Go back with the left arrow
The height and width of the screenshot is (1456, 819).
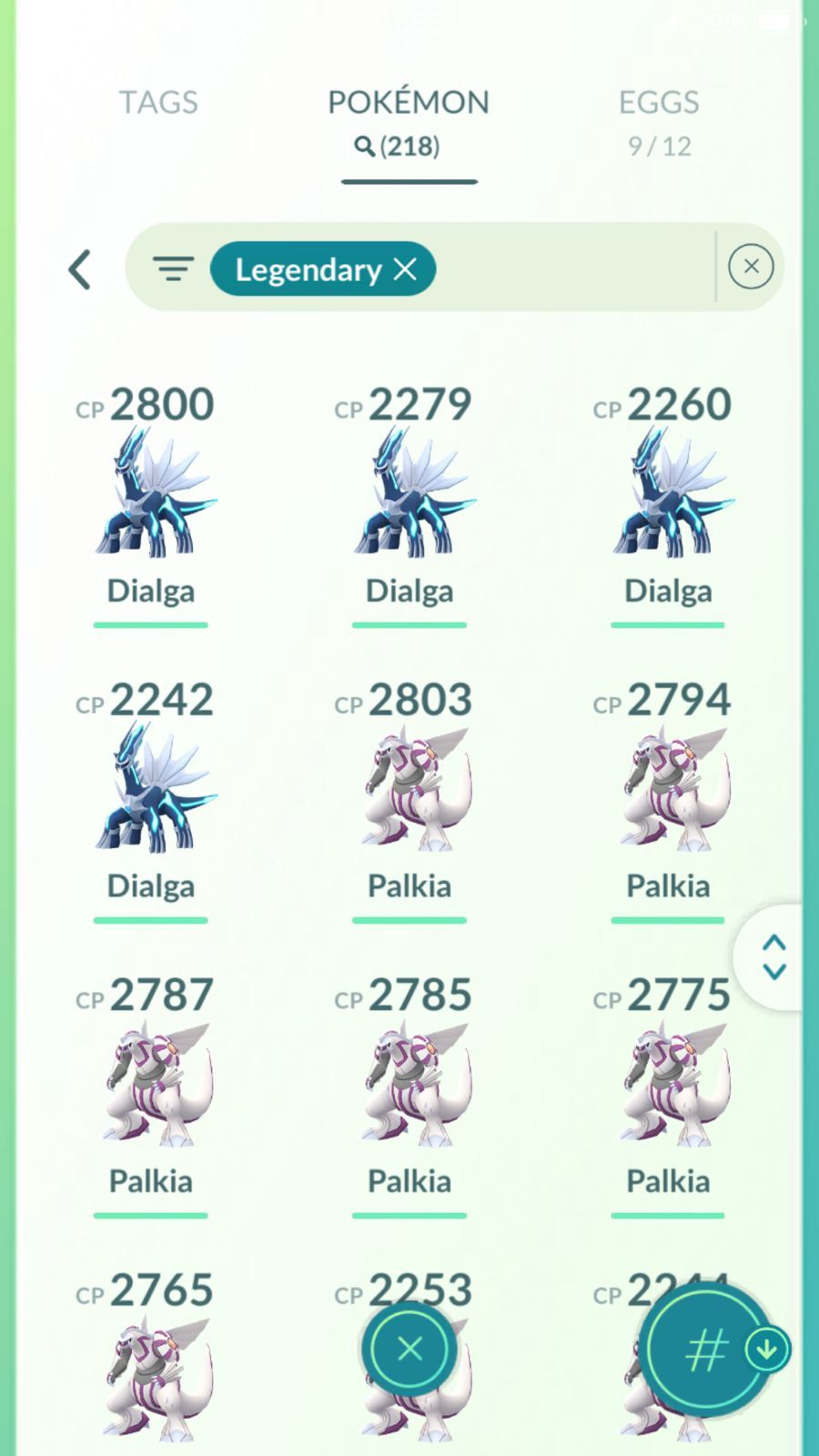[x=80, y=269]
